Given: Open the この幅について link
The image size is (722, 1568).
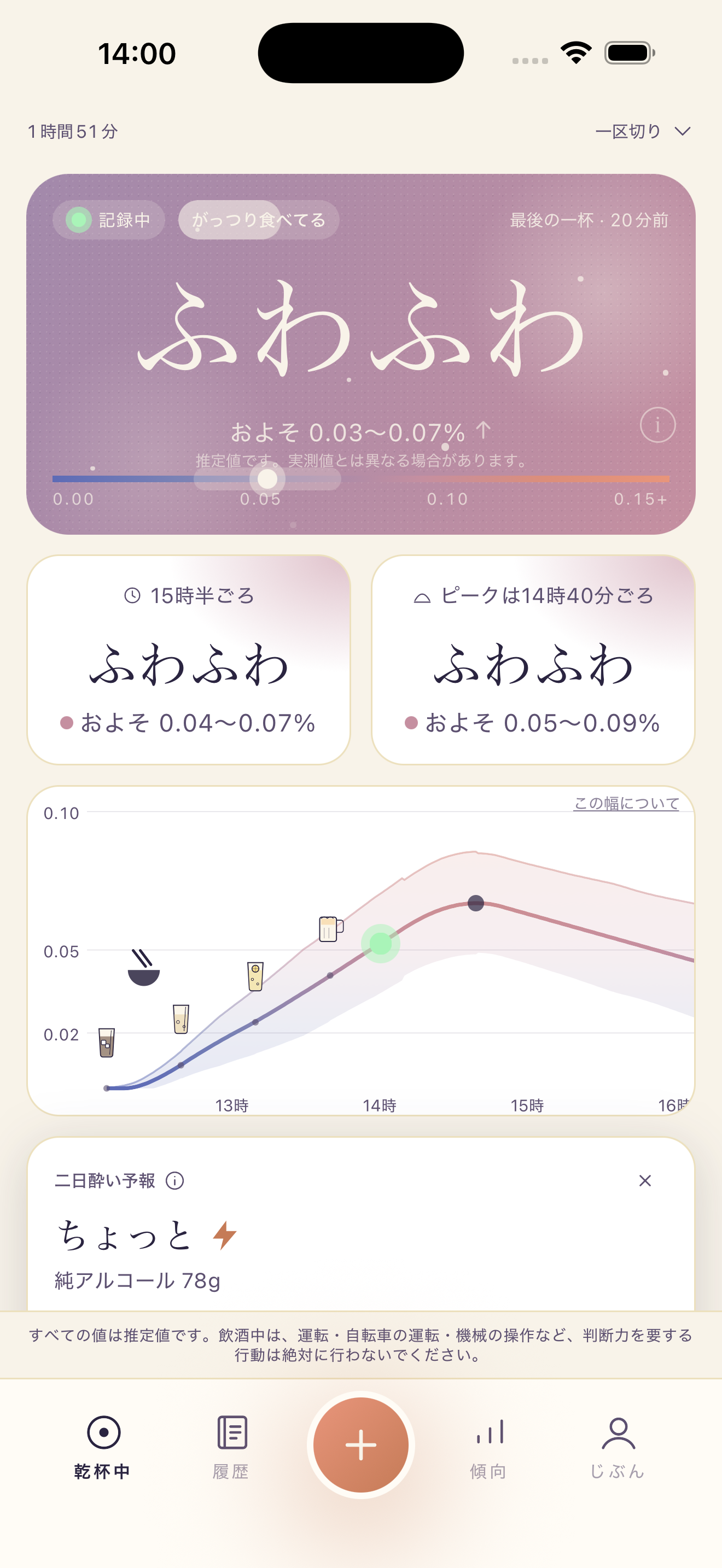Looking at the screenshot, I should point(626,803).
